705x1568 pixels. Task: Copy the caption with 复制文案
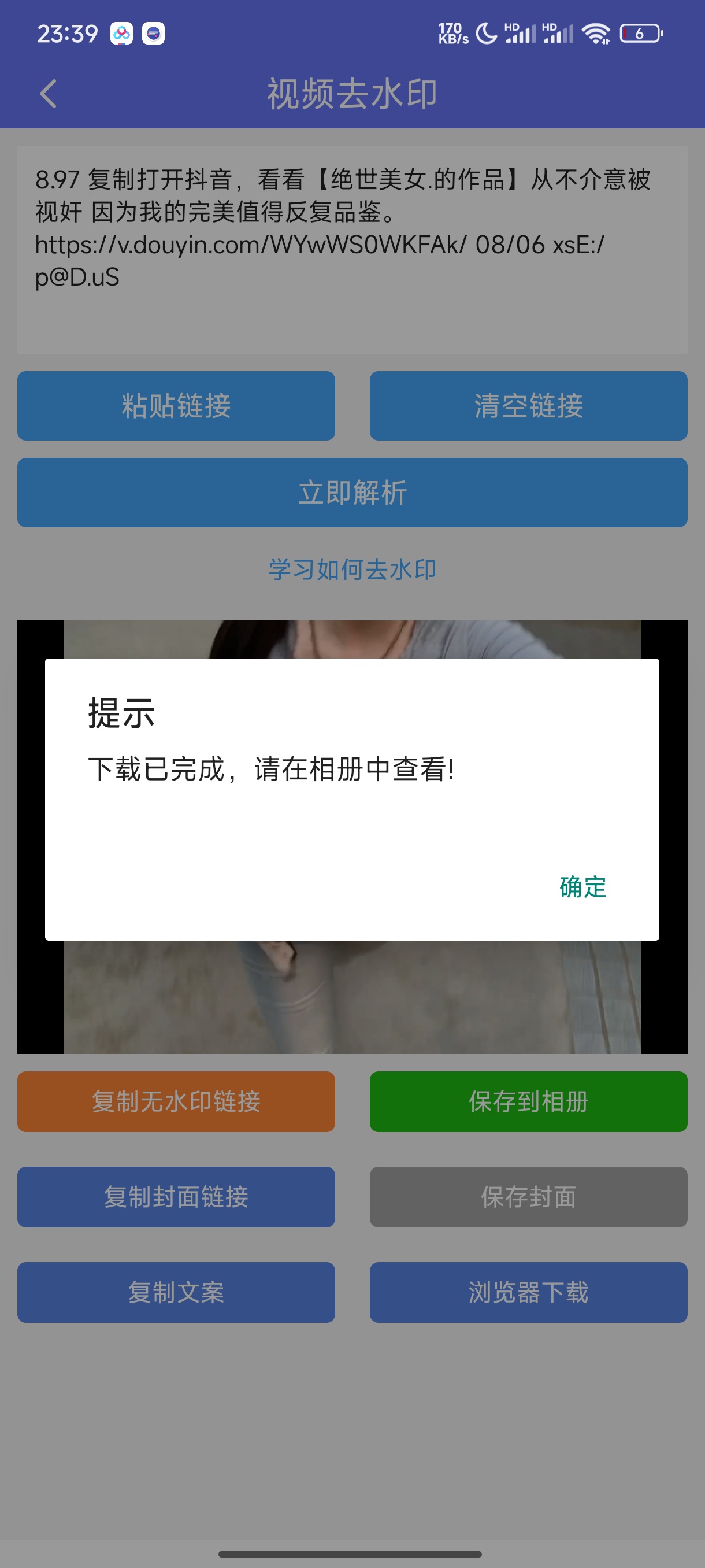(176, 1292)
